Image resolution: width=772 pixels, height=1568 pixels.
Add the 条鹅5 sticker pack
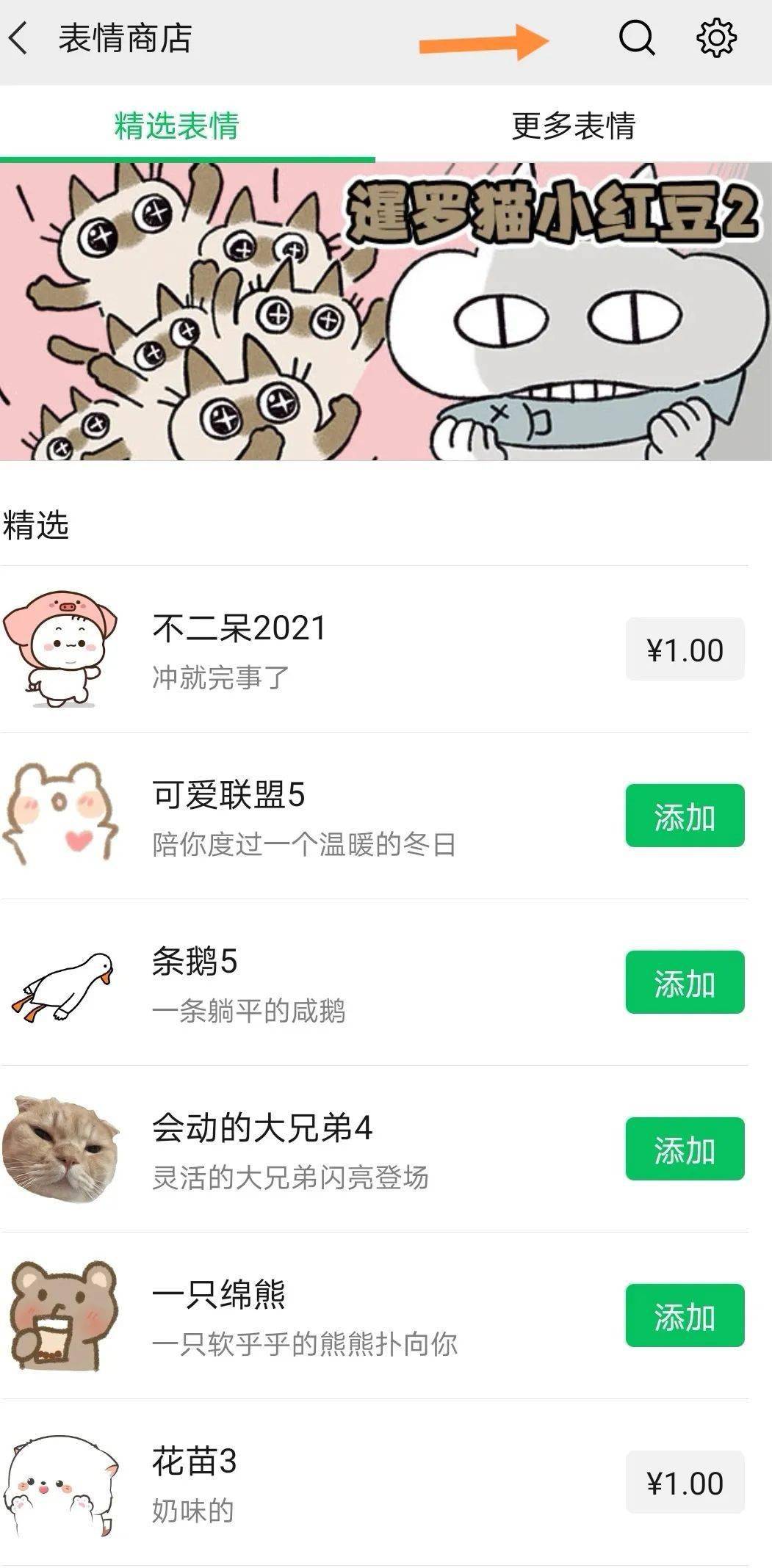pyautogui.click(x=685, y=982)
